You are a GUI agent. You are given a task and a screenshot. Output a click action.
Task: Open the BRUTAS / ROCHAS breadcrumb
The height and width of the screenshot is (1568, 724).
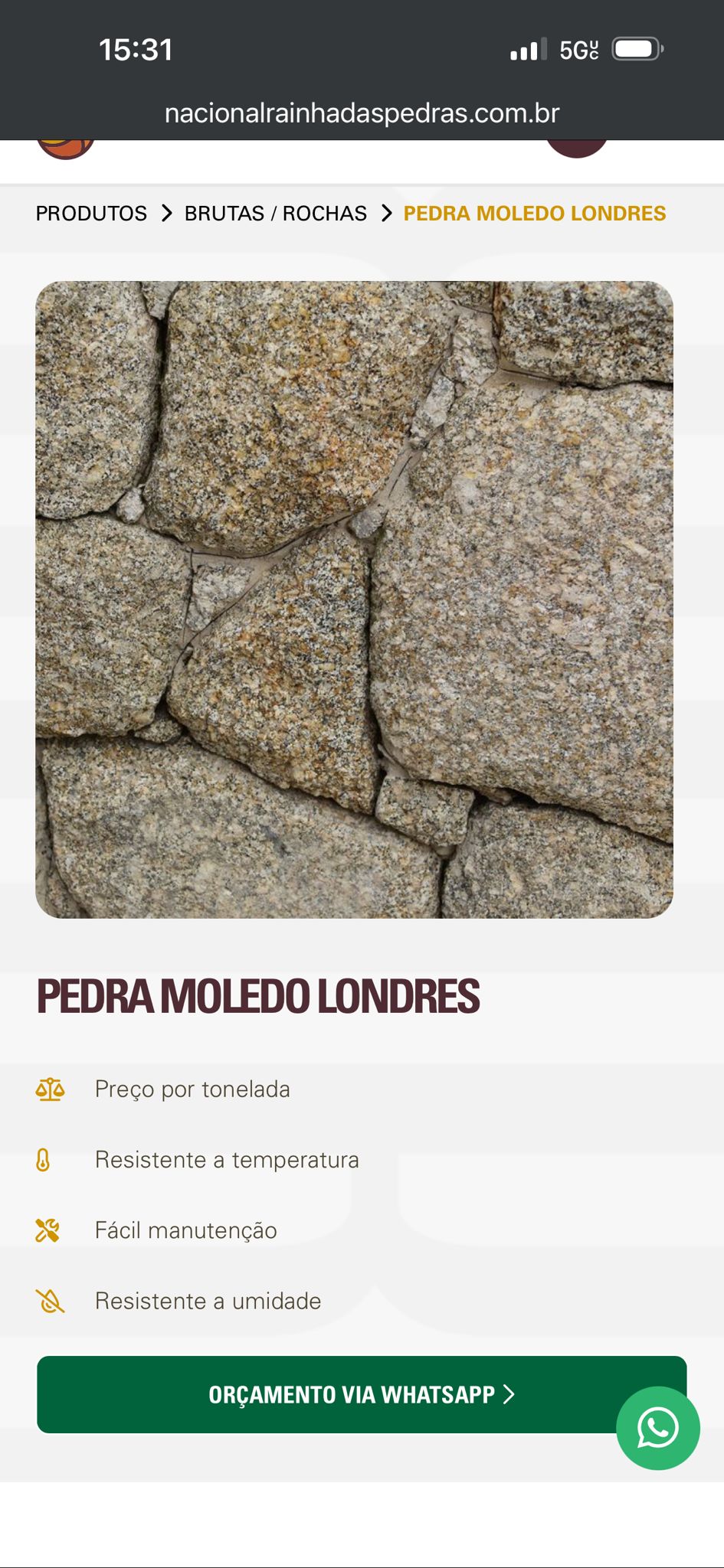pyautogui.click(x=275, y=214)
